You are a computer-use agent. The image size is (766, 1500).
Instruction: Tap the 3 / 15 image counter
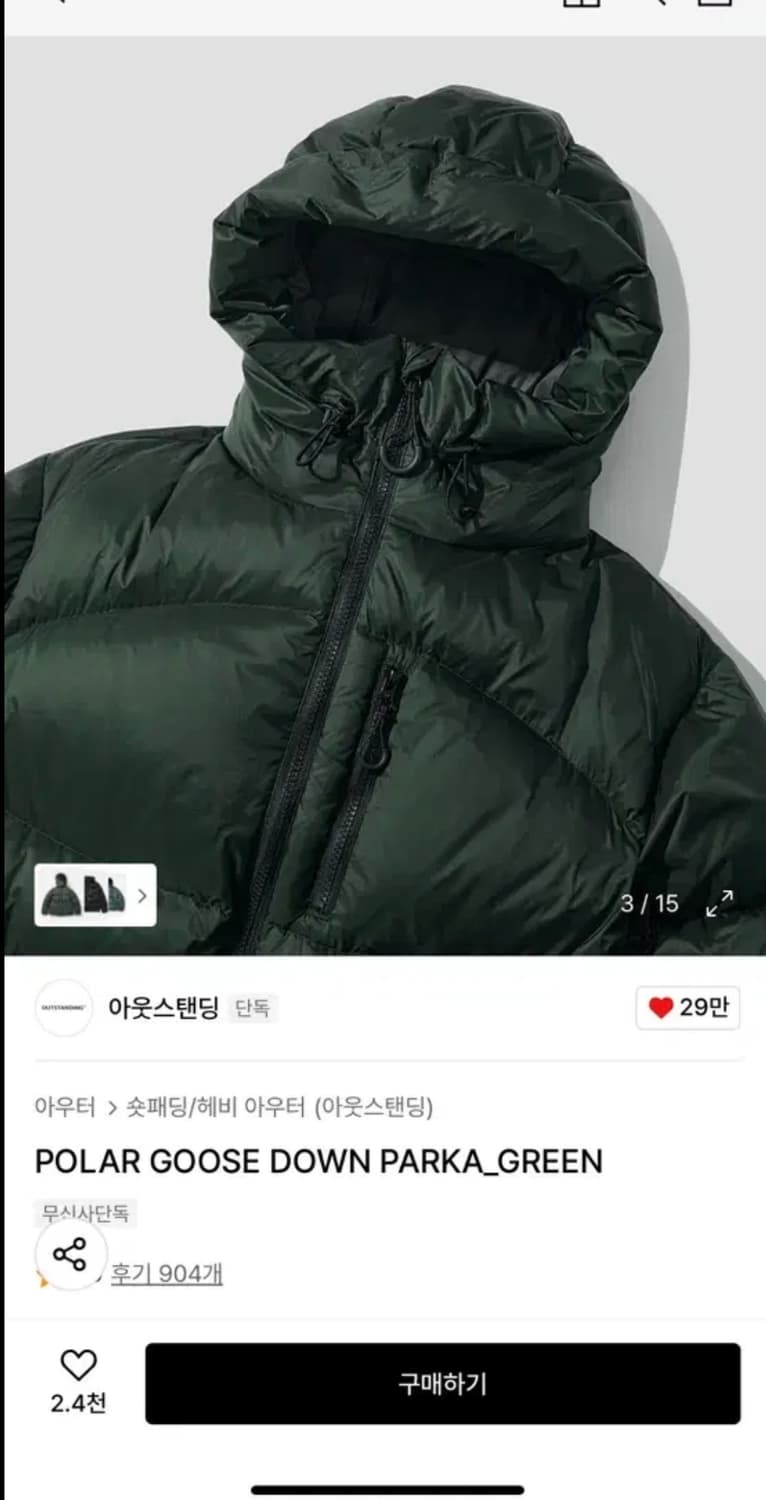point(648,905)
